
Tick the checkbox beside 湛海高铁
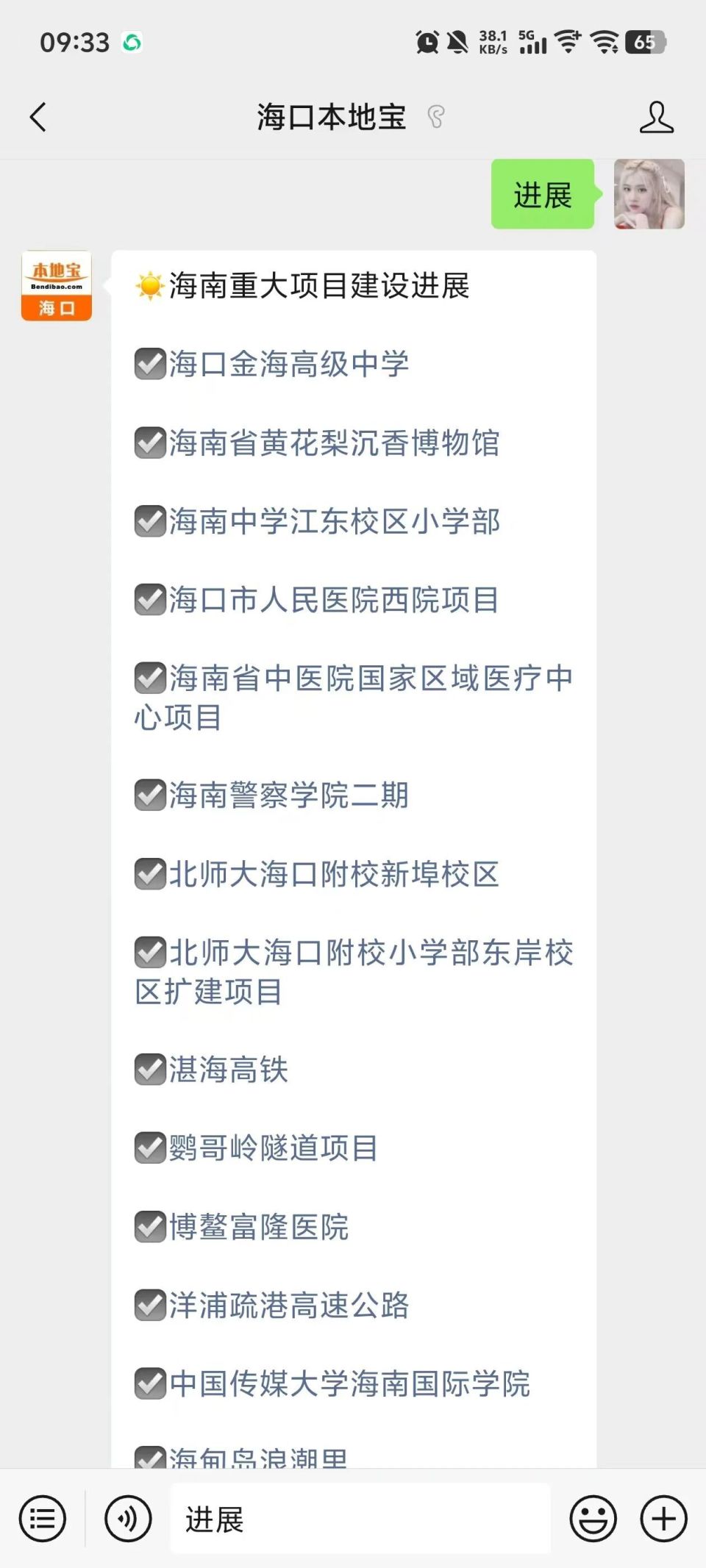tap(149, 1071)
